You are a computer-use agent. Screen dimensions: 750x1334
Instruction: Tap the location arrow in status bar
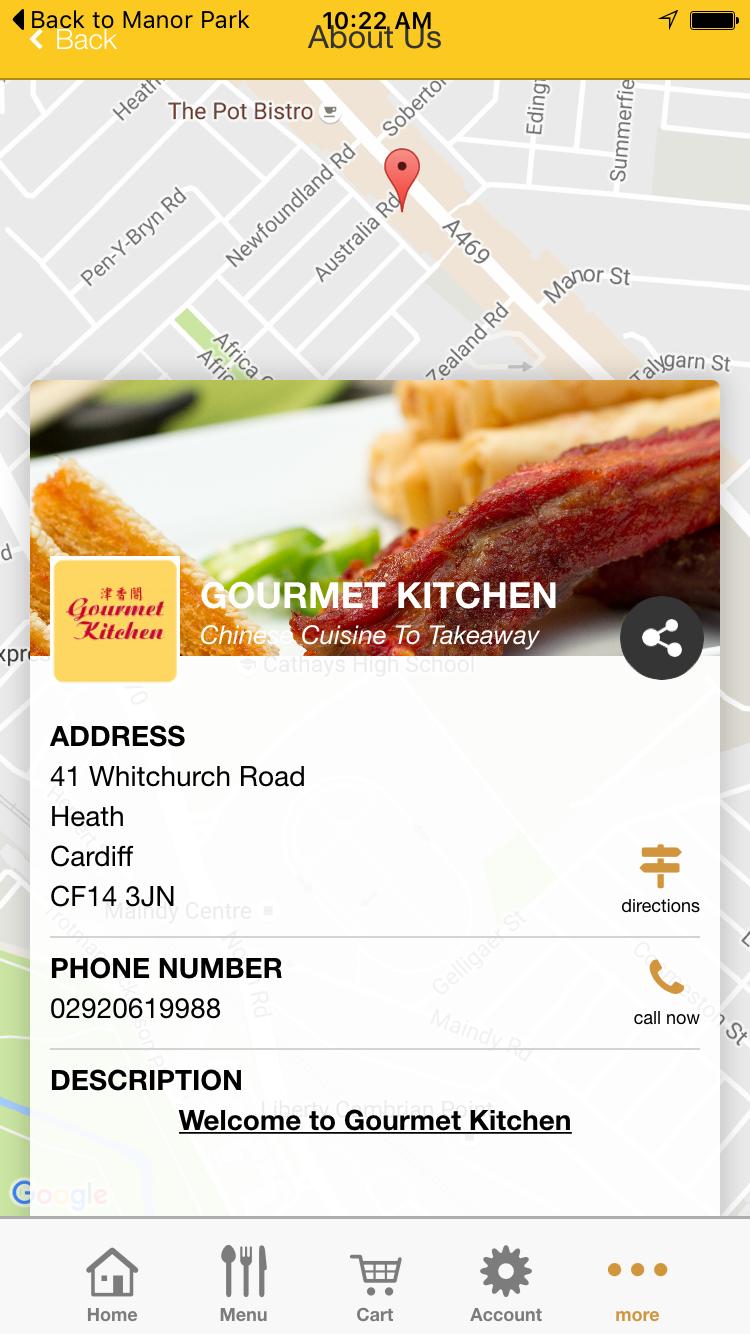click(x=668, y=18)
